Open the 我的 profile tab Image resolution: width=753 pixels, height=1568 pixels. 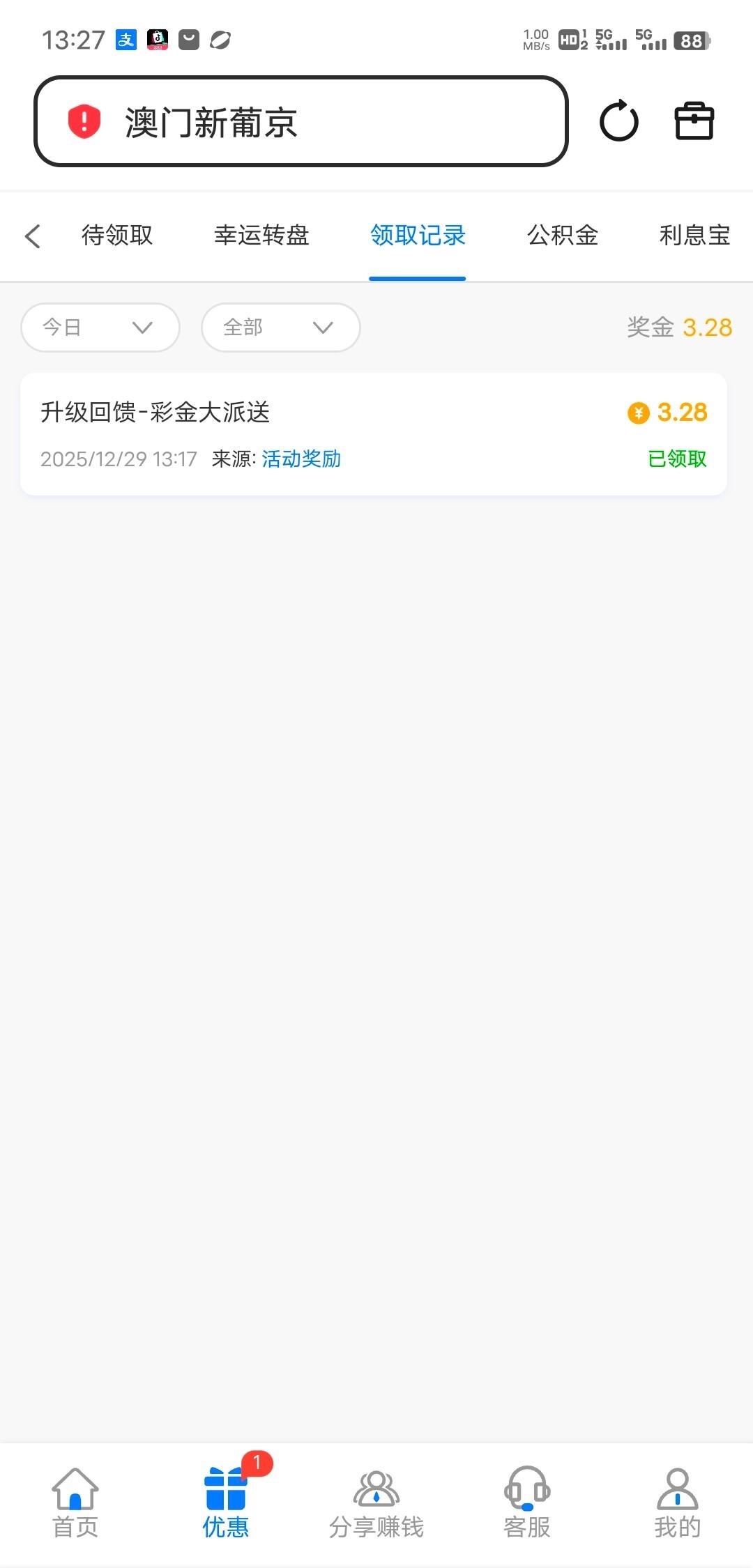[x=677, y=1502]
